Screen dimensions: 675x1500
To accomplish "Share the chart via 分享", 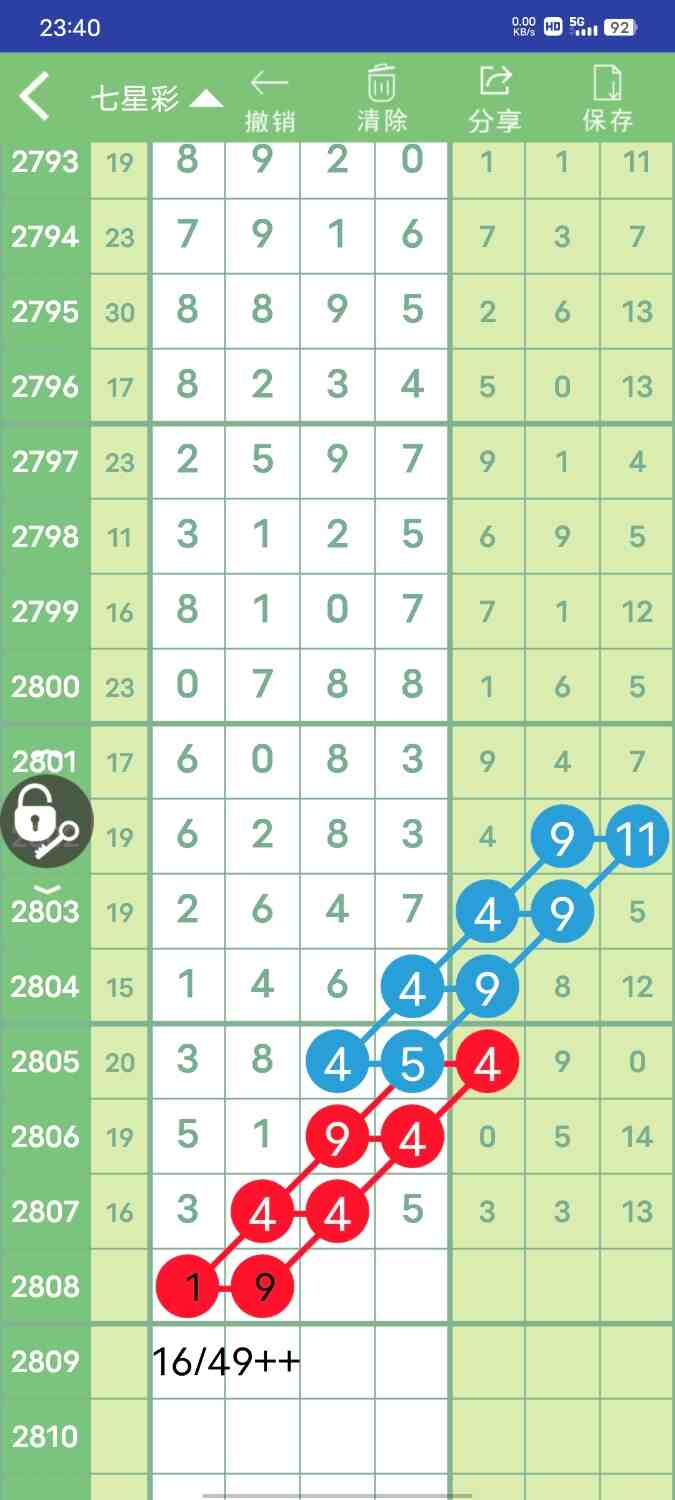I will coord(495,100).
